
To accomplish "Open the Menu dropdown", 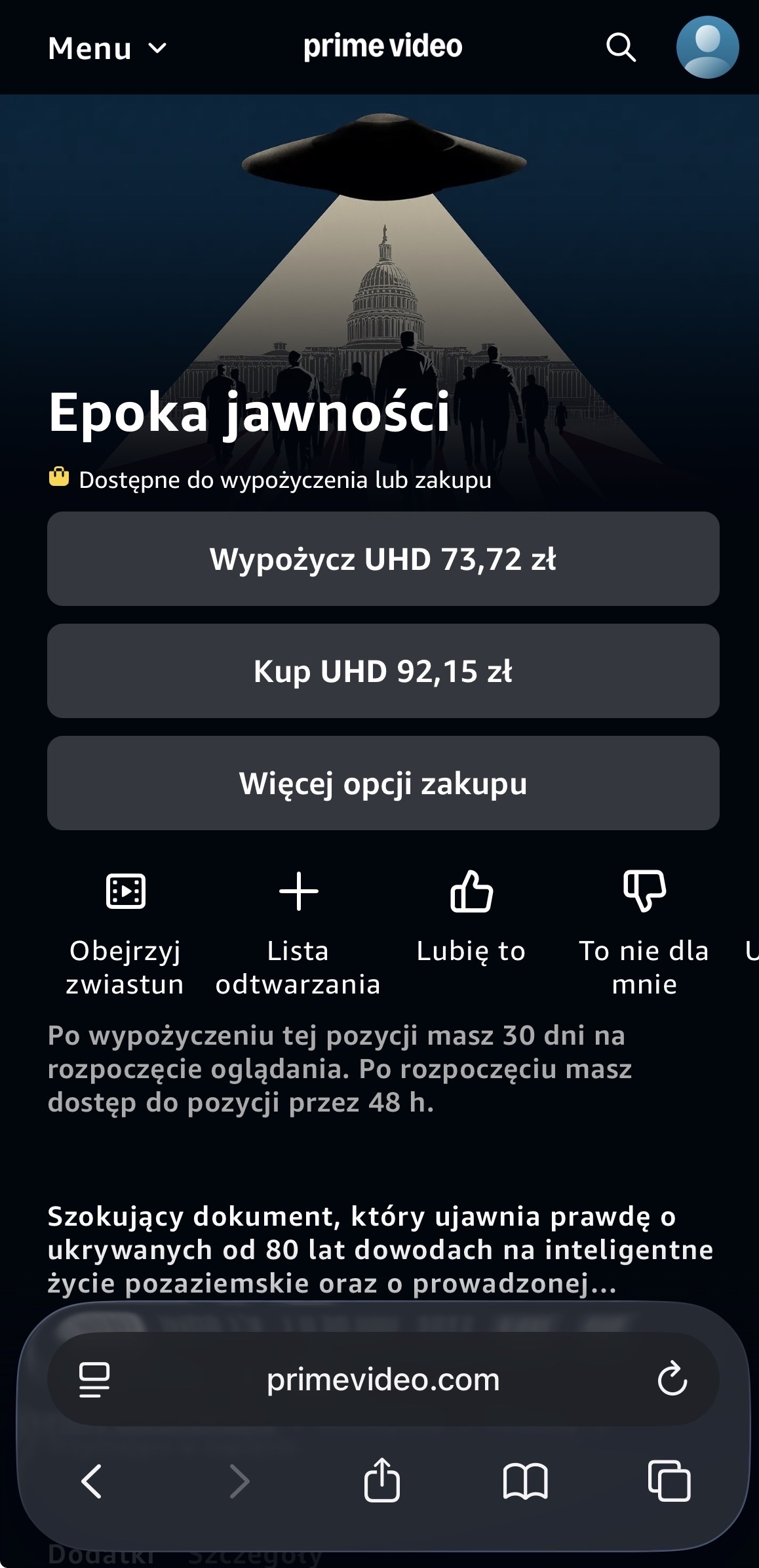I will pyautogui.click(x=107, y=49).
